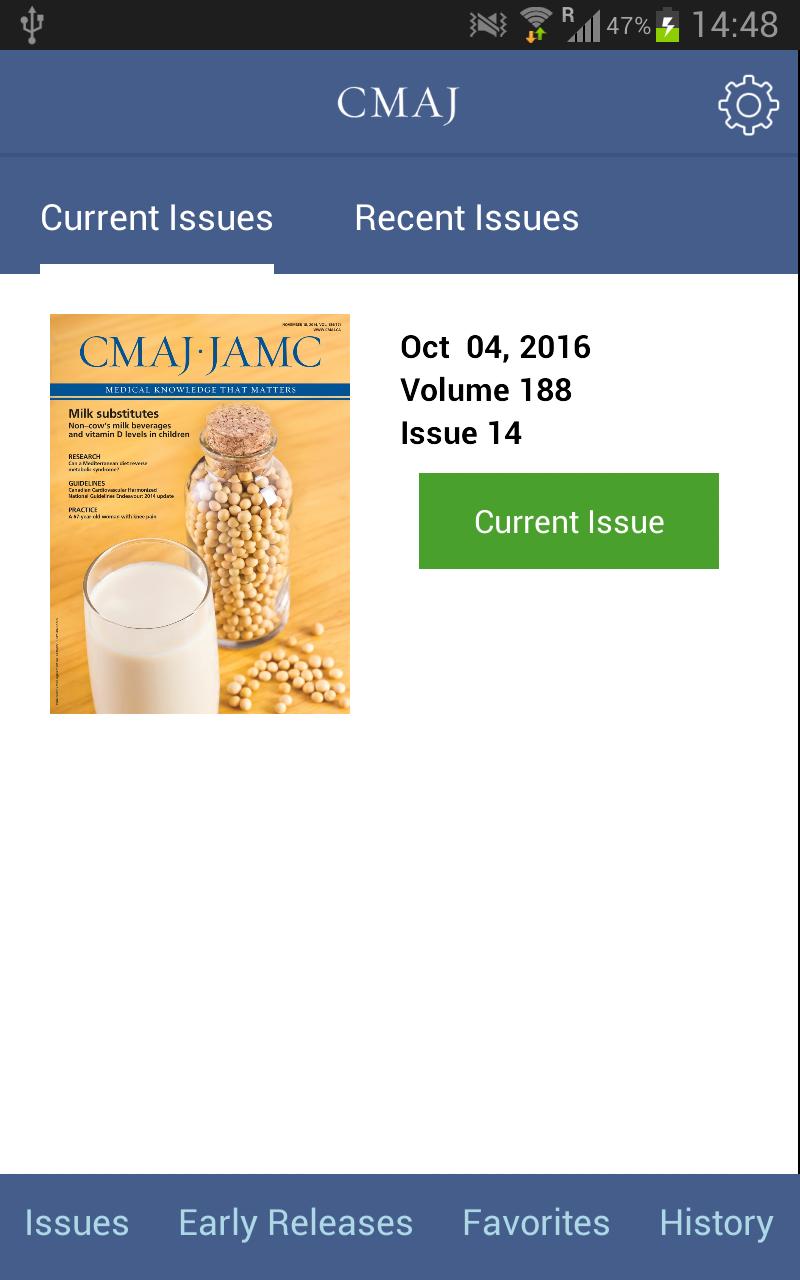Open the Early Releases section
This screenshot has height=1280, width=800.
point(295,1223)
